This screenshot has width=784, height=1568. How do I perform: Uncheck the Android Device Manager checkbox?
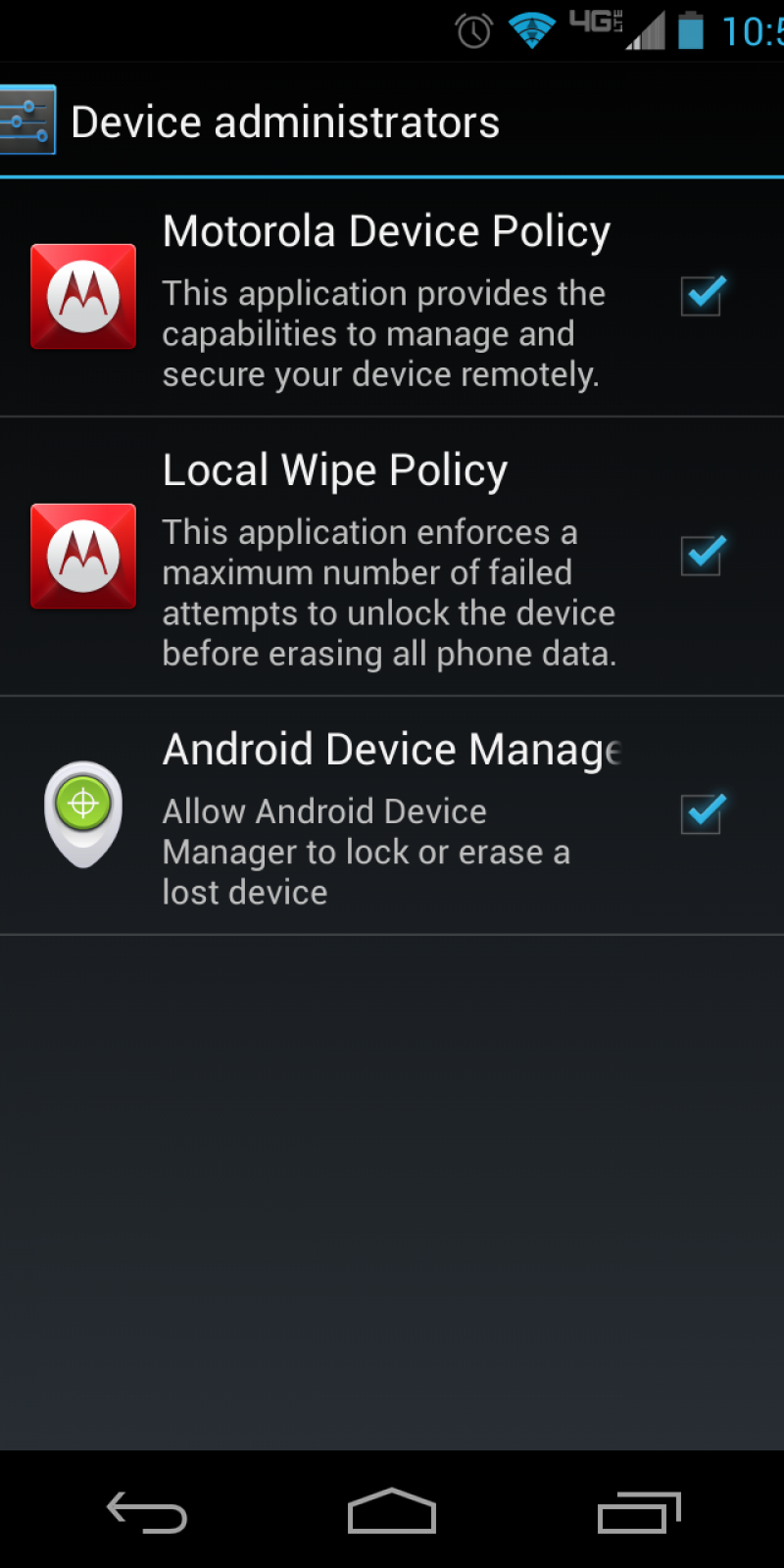(x=702, y=814)
